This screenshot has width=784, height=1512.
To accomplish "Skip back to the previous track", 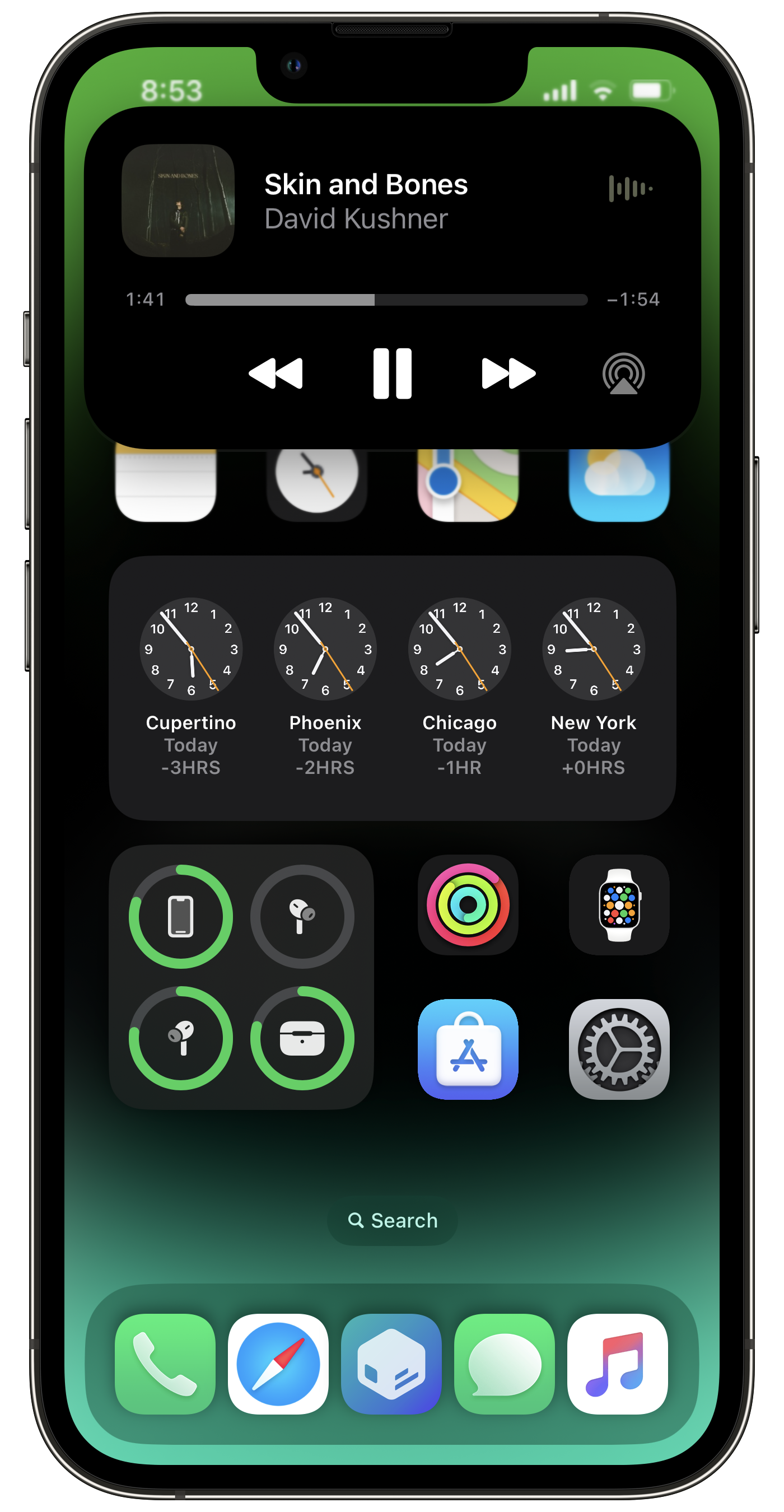I will click(276, 374).
